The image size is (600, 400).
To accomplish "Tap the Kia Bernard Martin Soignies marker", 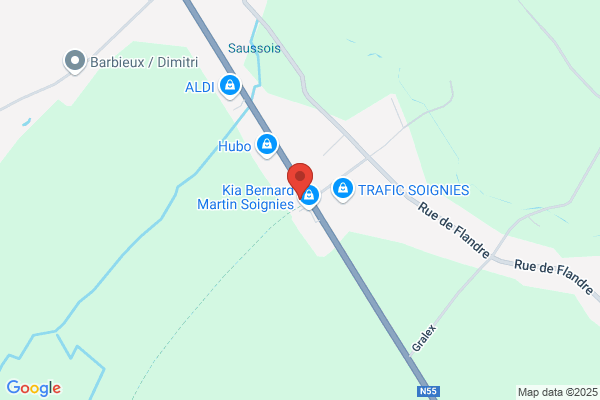I will 310,196.
